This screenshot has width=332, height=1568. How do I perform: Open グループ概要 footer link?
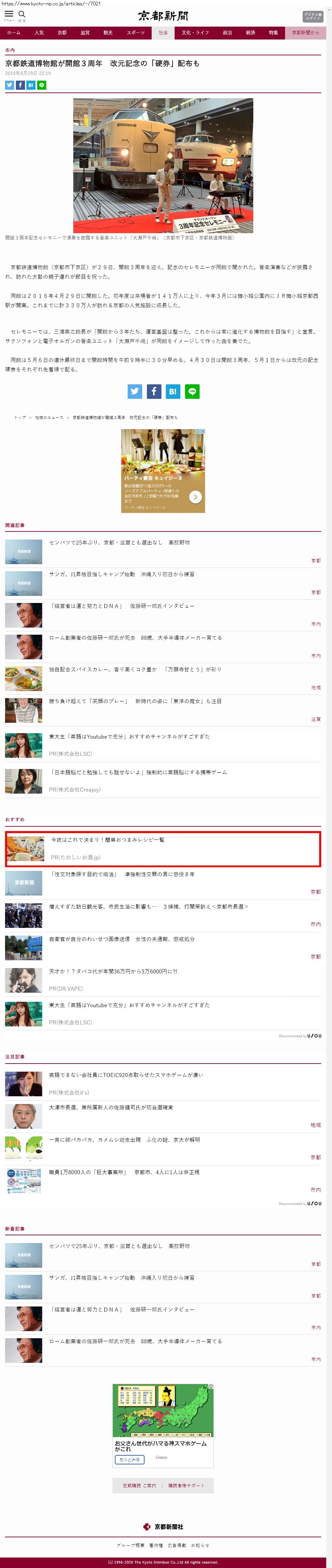[x=130, y=1545]
